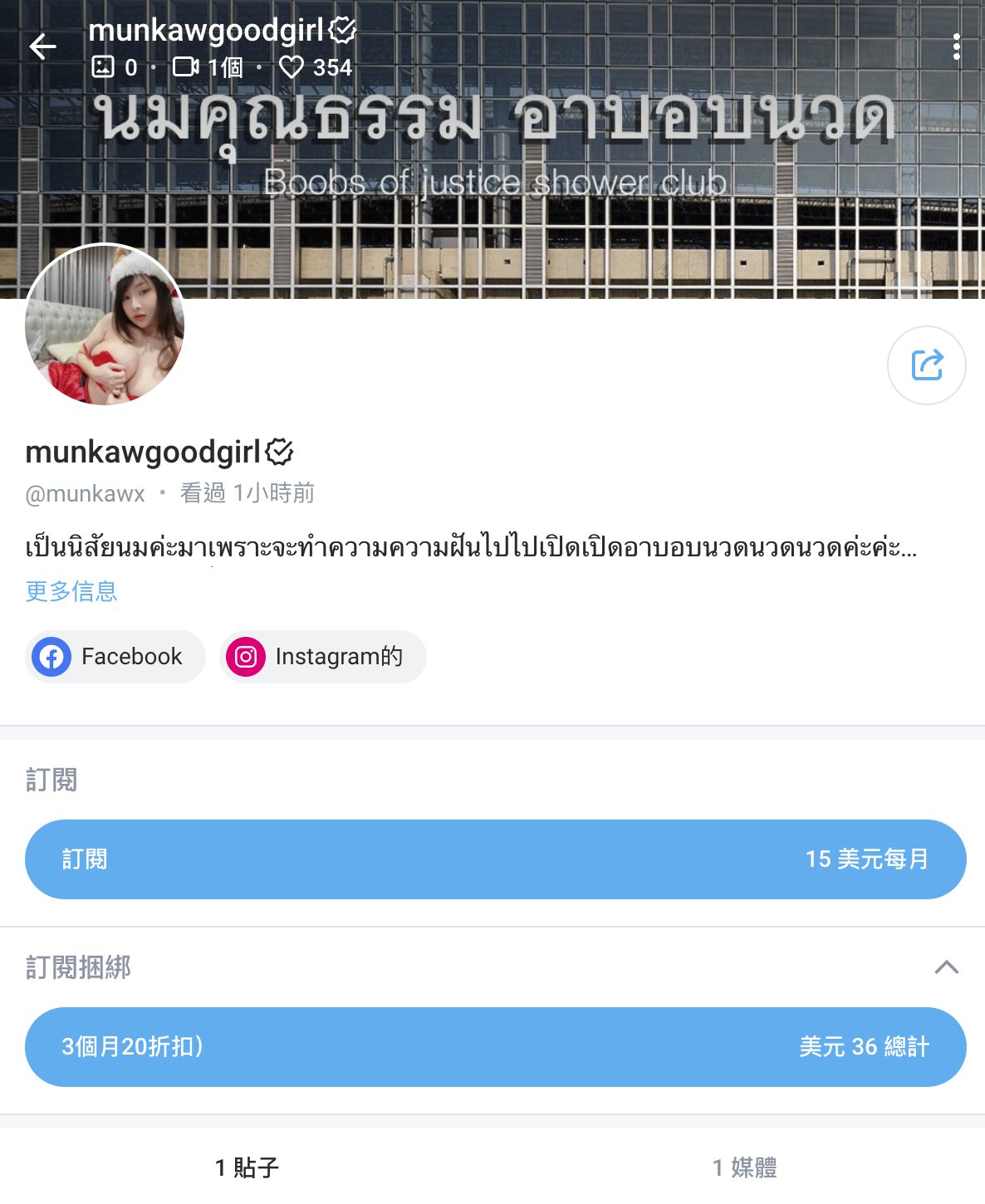
Task: Subscribe for 15 美元每月
Action: pos(495,859)
